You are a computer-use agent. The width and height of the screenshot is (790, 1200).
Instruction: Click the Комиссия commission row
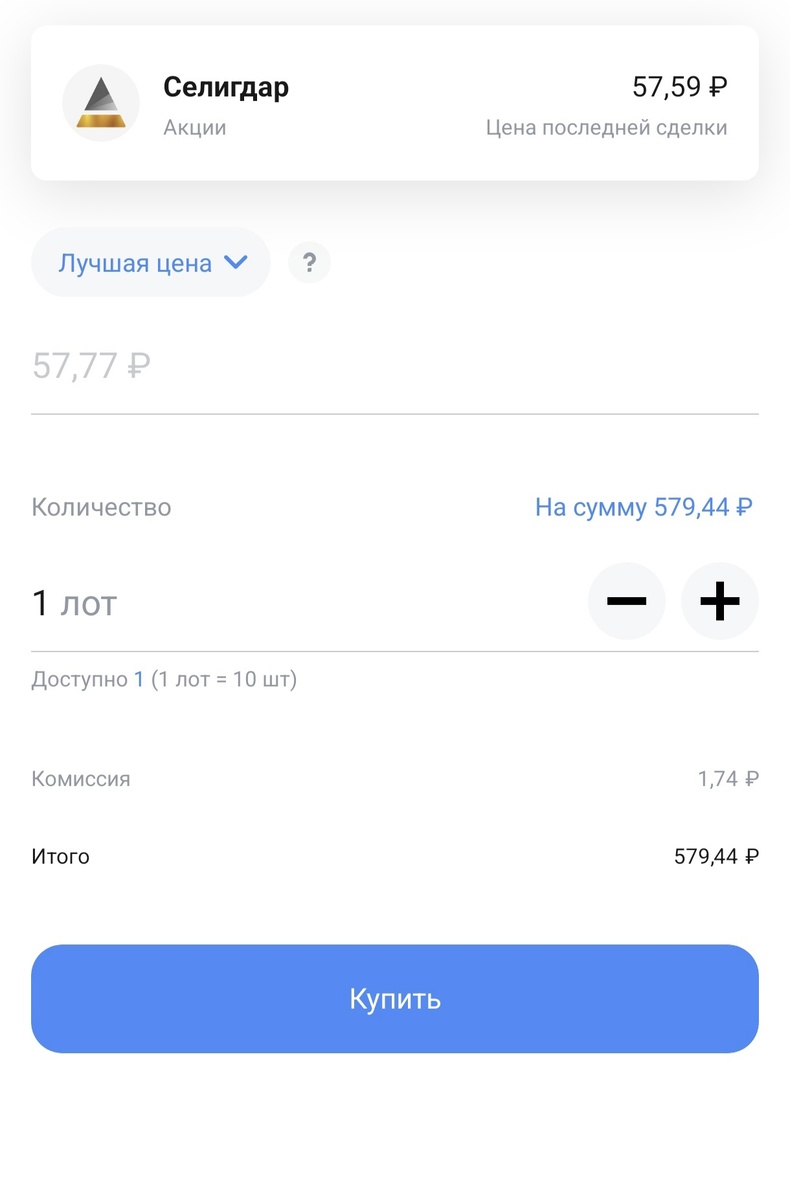(395, 778)
